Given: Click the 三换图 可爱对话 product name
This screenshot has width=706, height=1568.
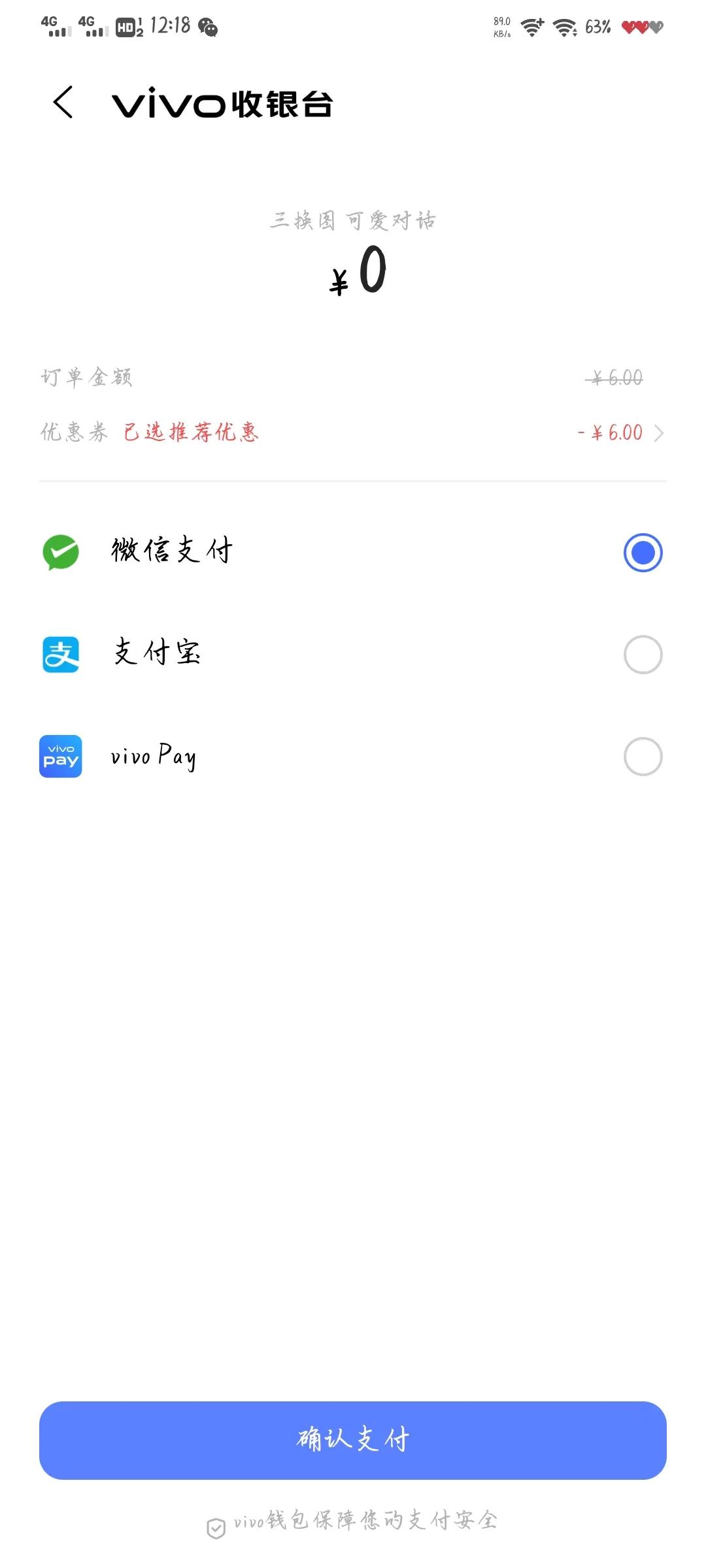Looking at the screenshot, I should pos(353,221).
